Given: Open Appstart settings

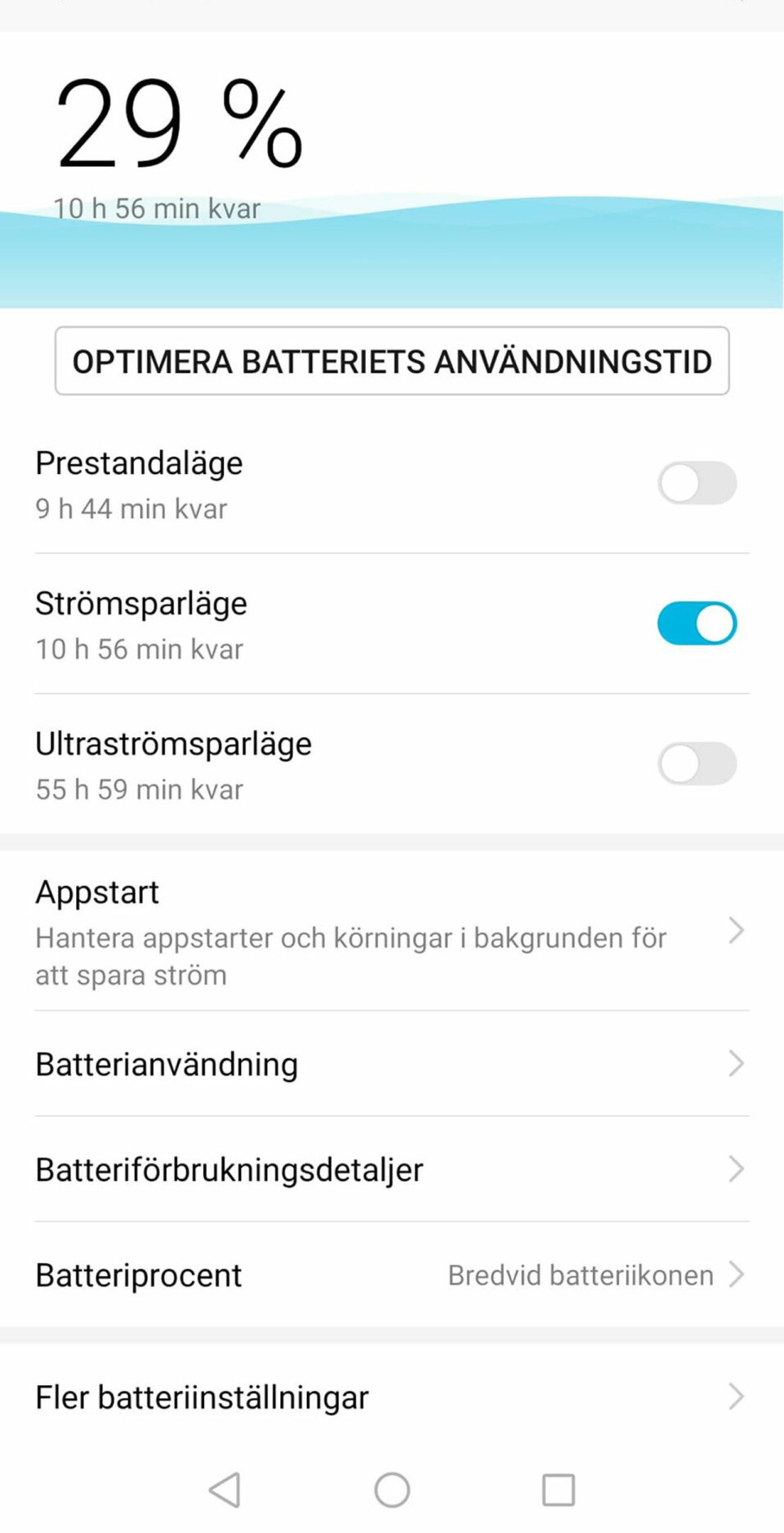Looking at the screenshot, I should 392,932.
